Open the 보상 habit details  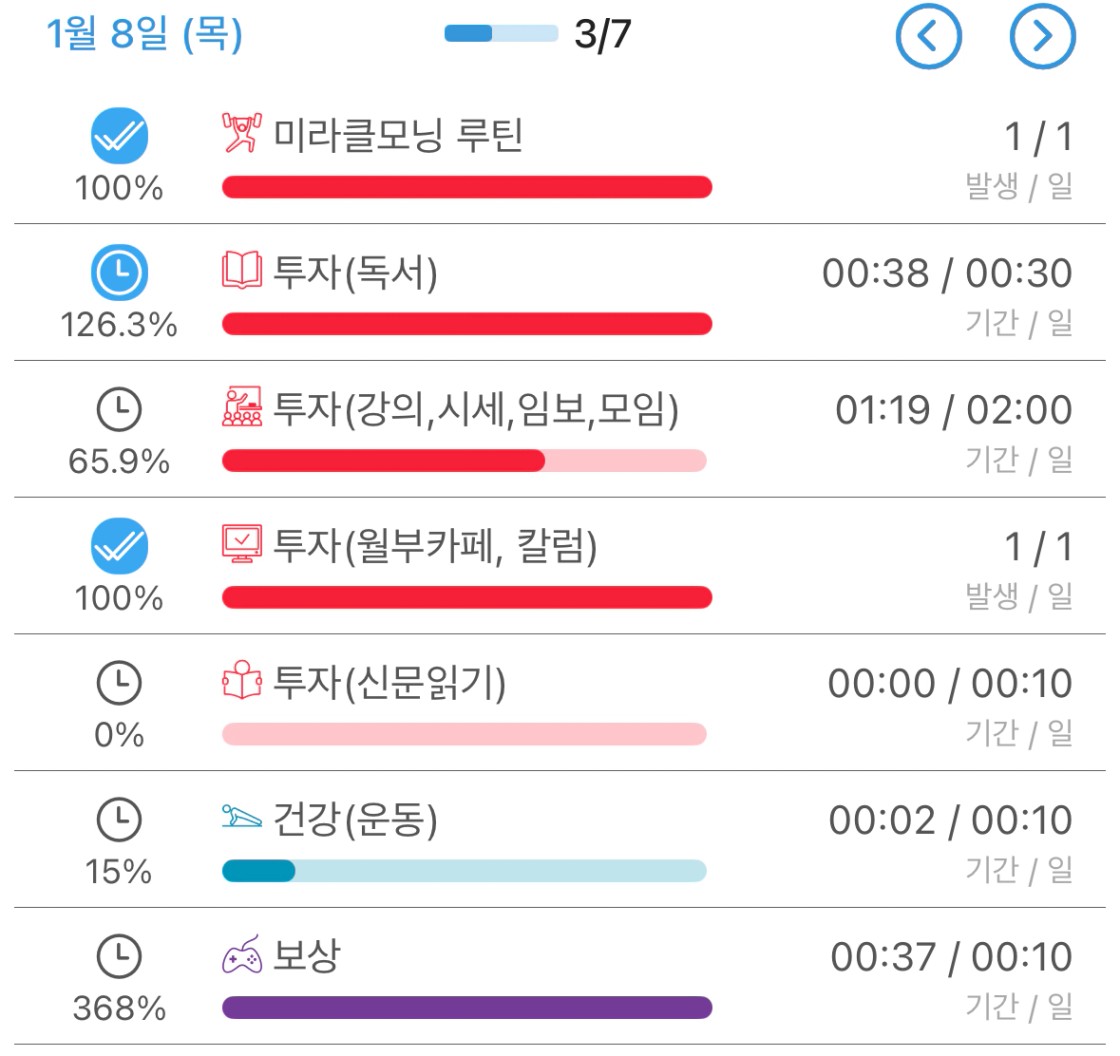click(x=307, y=957)
